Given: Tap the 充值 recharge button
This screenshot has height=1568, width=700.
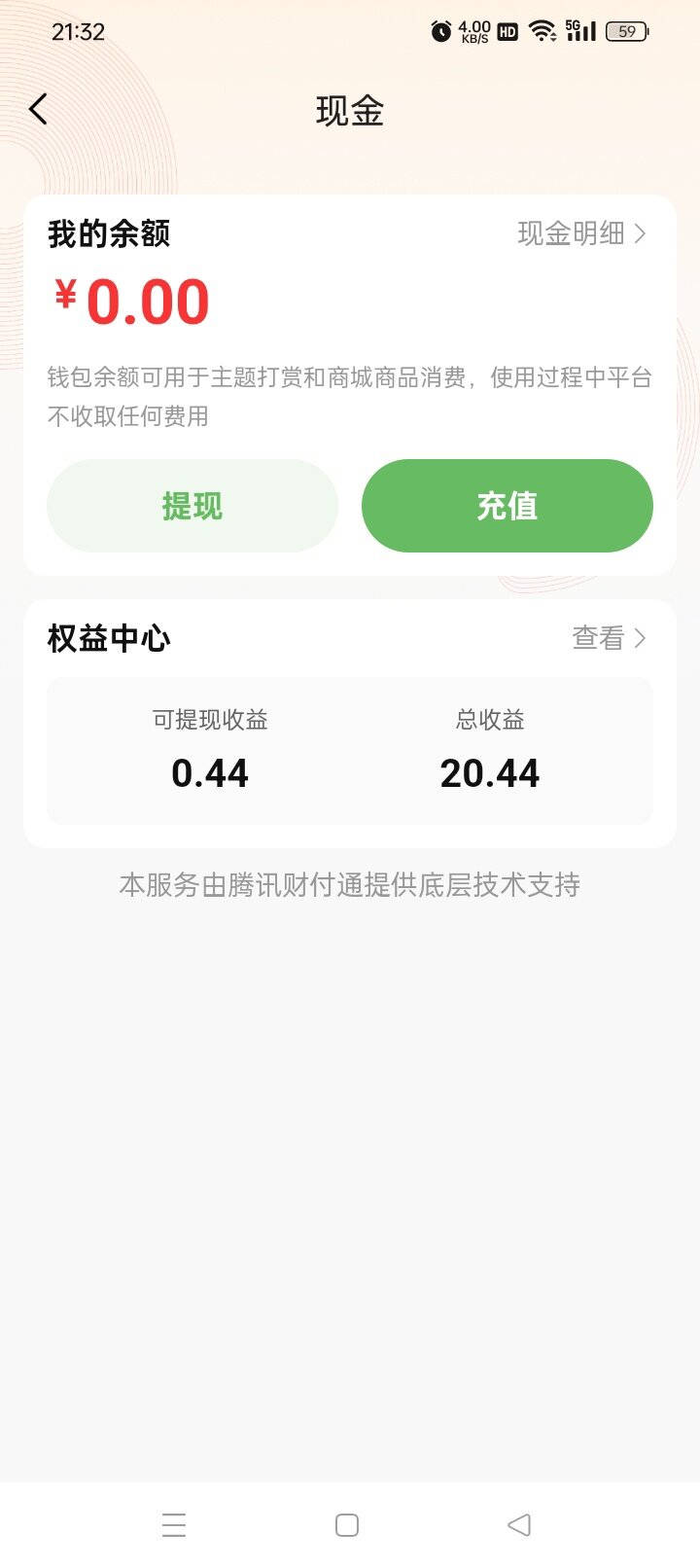Looking at the screenshot, I should pyautogui.click(x=507, y=506).
